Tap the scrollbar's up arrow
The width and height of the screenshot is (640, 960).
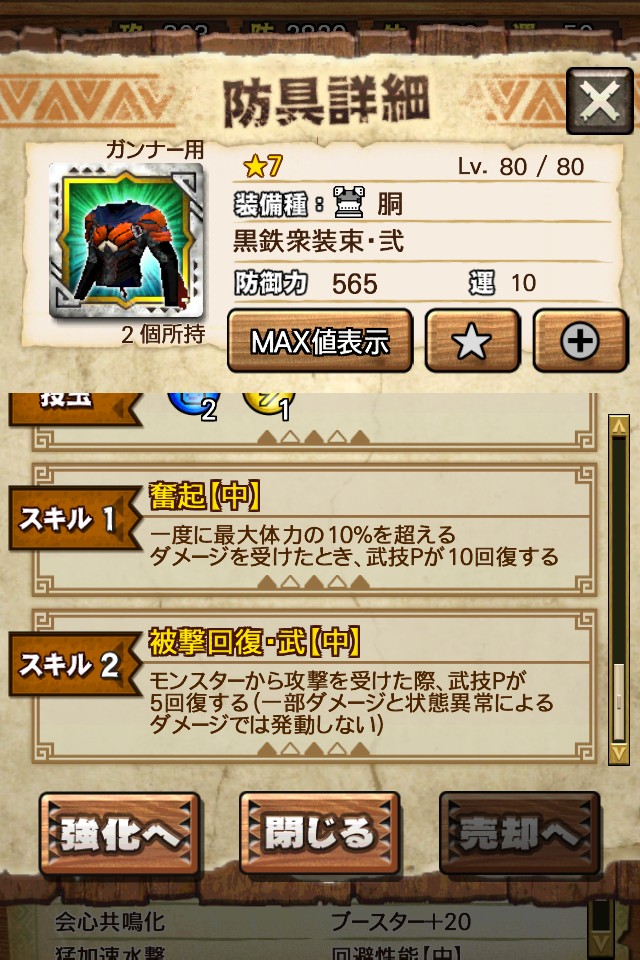pyautogui.click(x=619, y=426)
